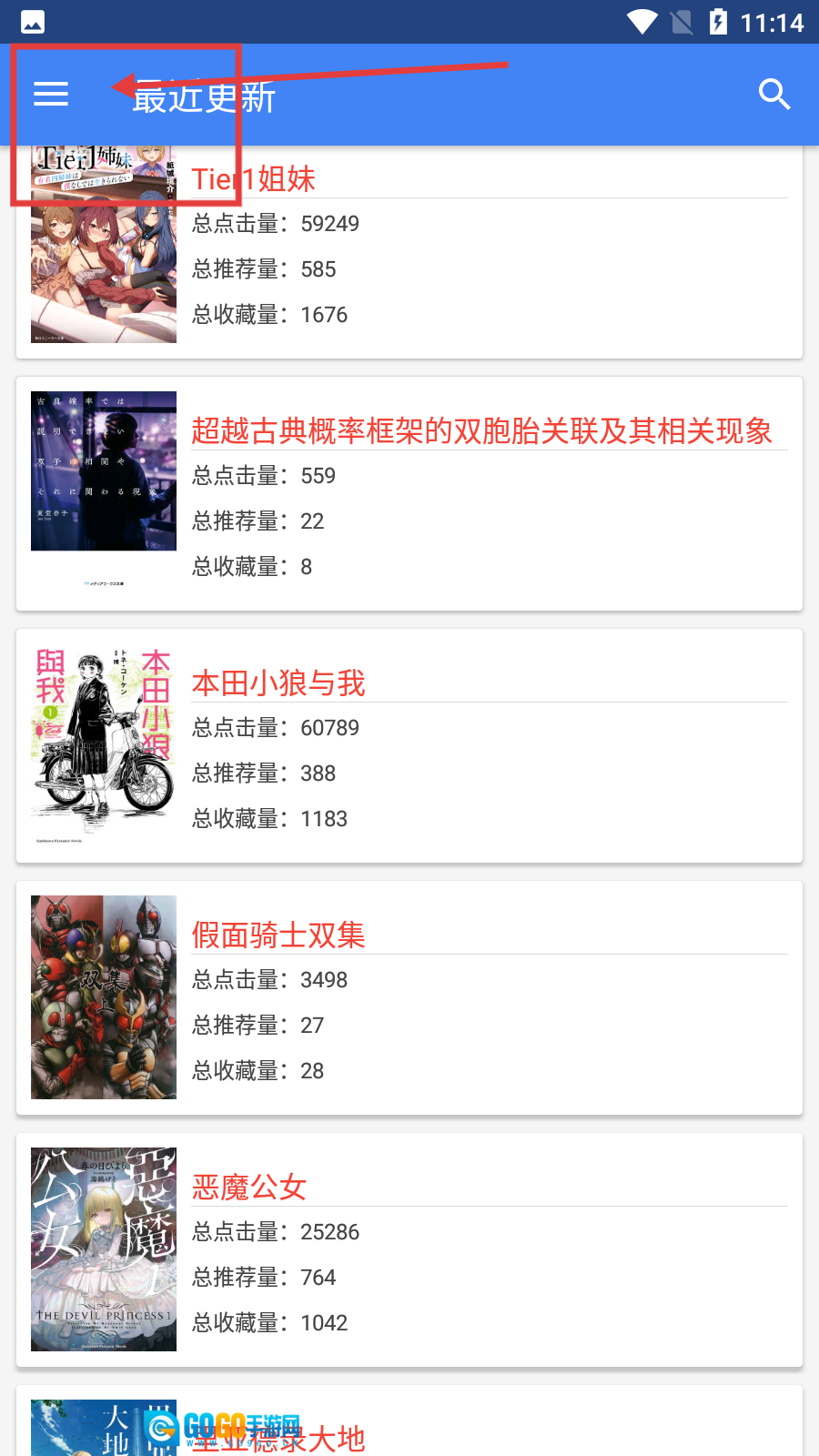Open the 恶魔公女 novel card

pos(409,1249)
